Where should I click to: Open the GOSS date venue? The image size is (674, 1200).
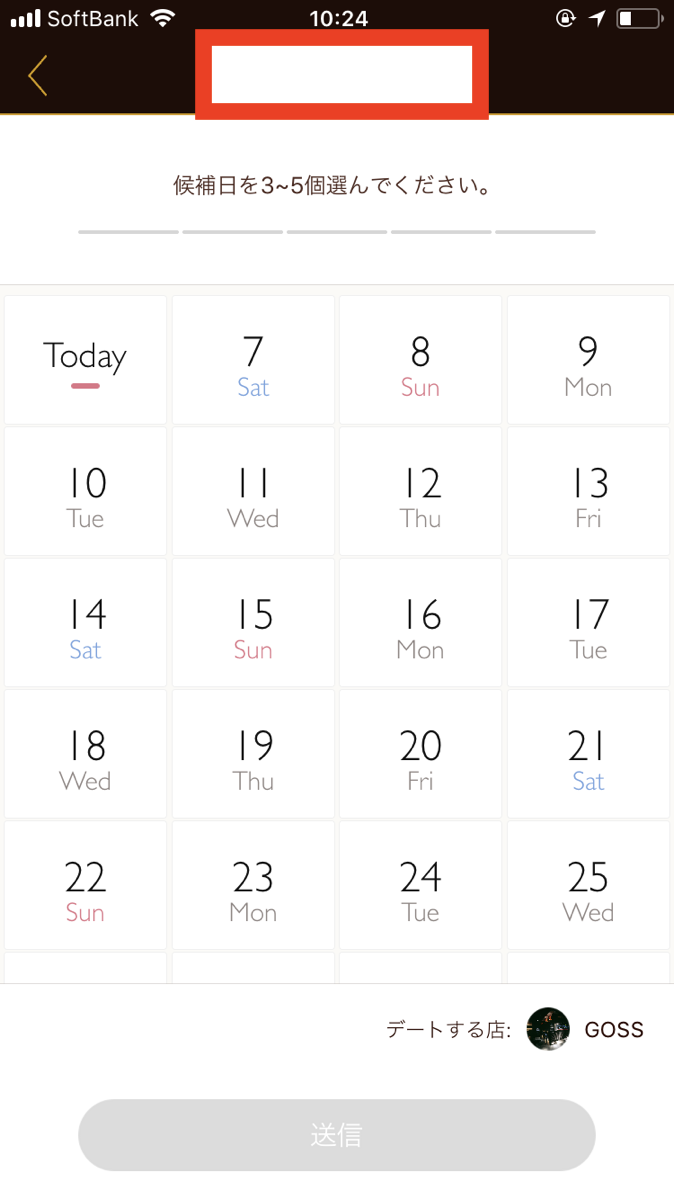(586, 1029)
